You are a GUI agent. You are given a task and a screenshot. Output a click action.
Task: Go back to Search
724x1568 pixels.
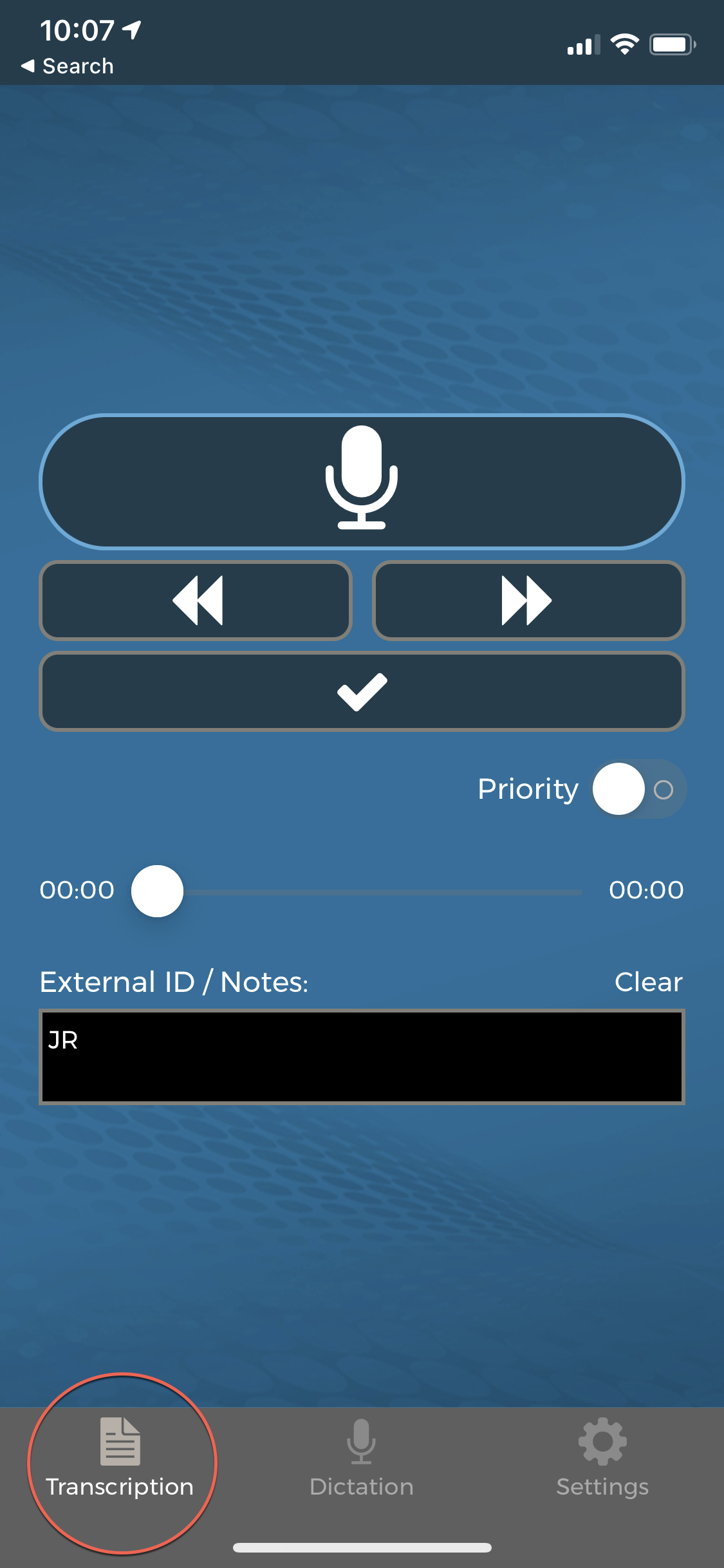coord(68,66)
